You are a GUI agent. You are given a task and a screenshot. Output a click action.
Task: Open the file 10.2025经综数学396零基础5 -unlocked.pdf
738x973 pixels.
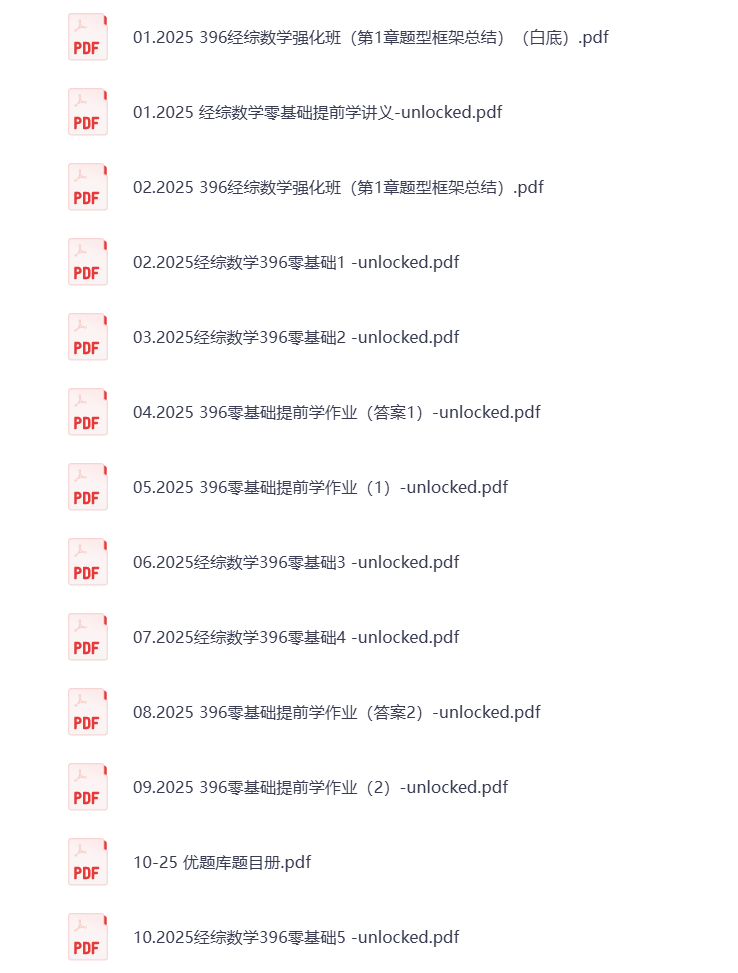[295, 936]
